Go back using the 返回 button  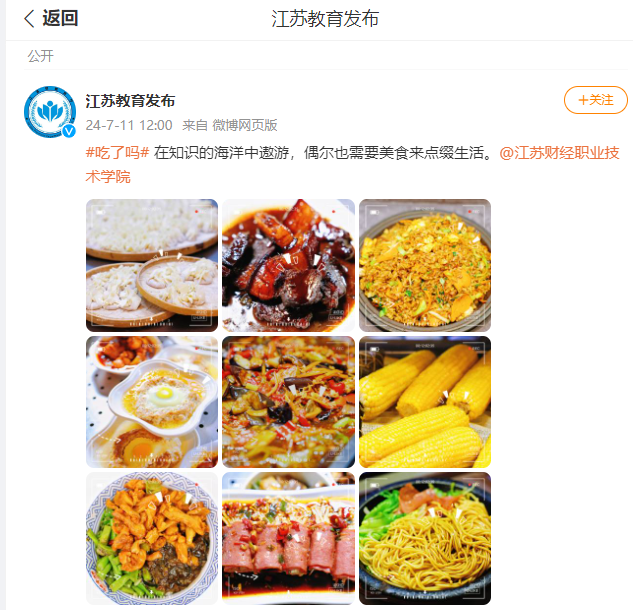(51, 19)
